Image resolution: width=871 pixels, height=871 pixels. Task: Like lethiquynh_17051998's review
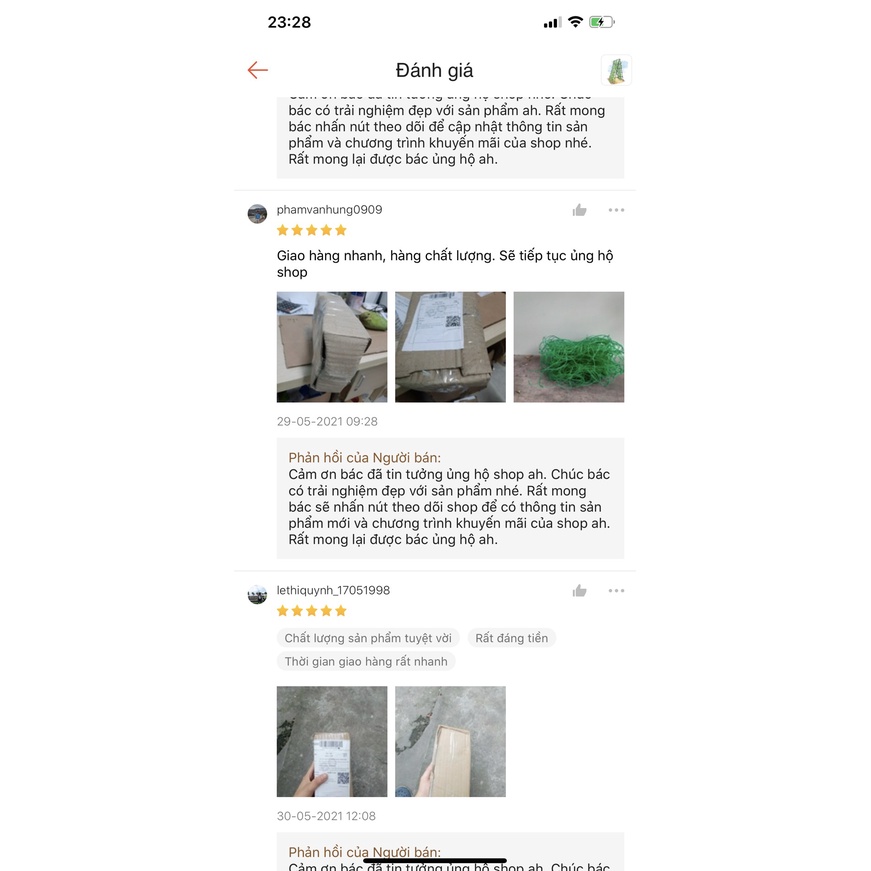(x=579, y=590)
